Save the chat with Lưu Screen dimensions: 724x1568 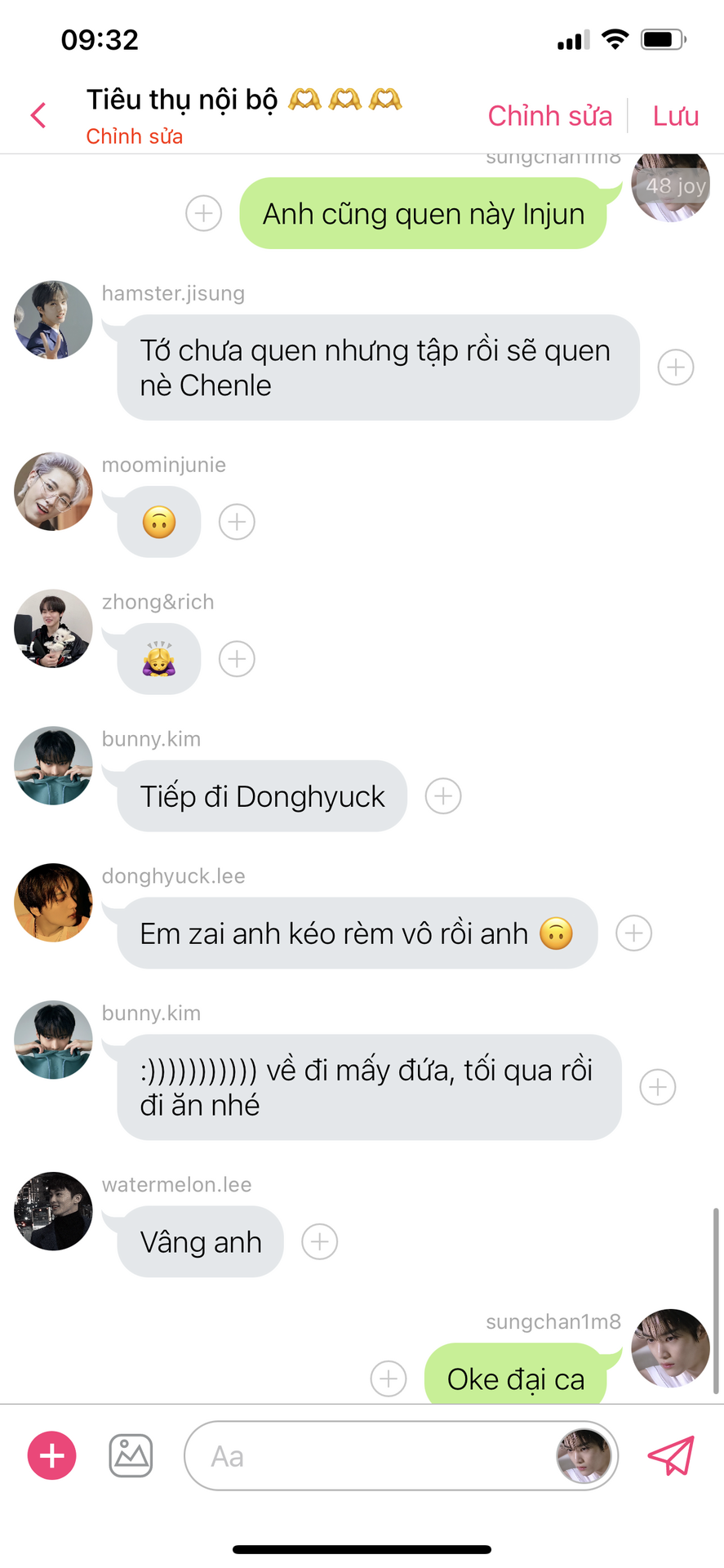(675, 116)
